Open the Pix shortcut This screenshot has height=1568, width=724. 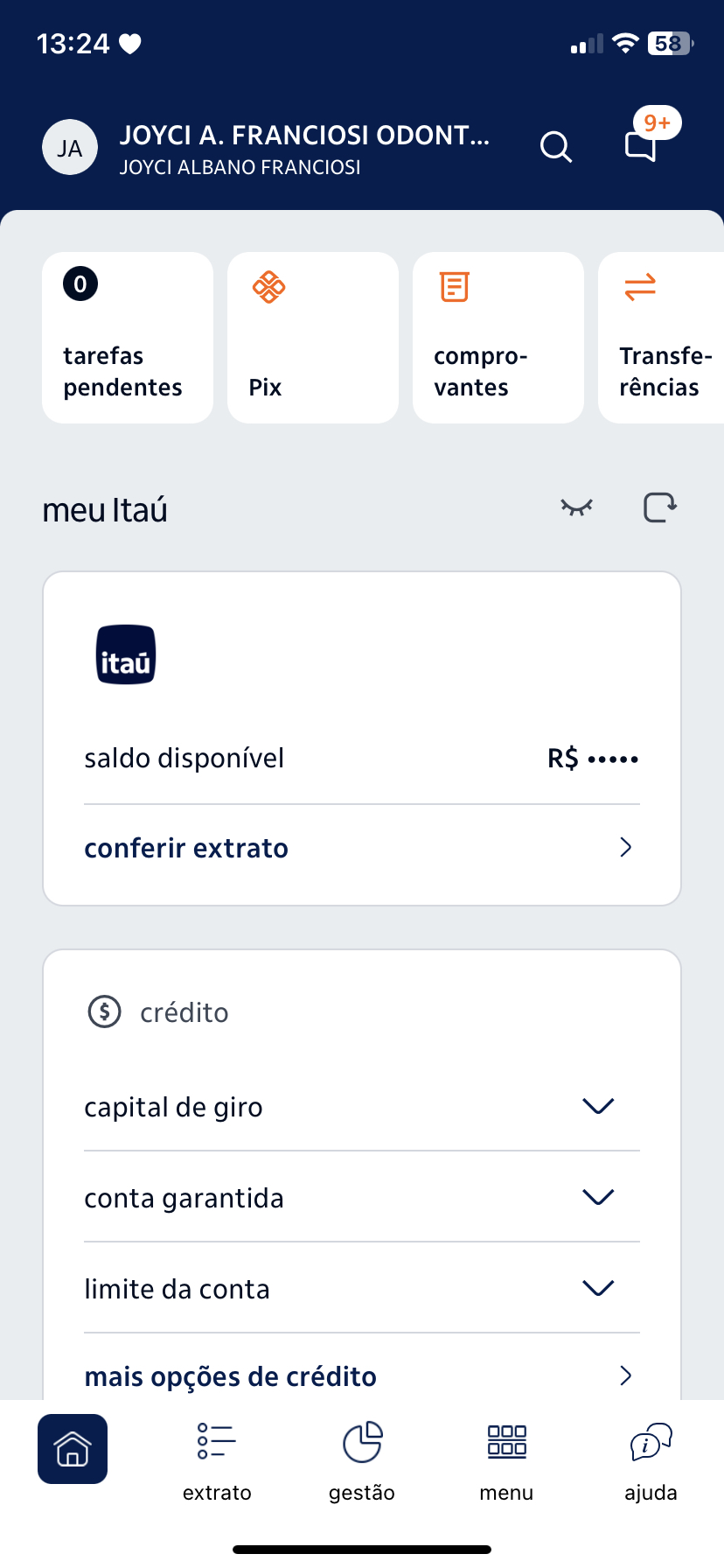(x=313, y=338)
